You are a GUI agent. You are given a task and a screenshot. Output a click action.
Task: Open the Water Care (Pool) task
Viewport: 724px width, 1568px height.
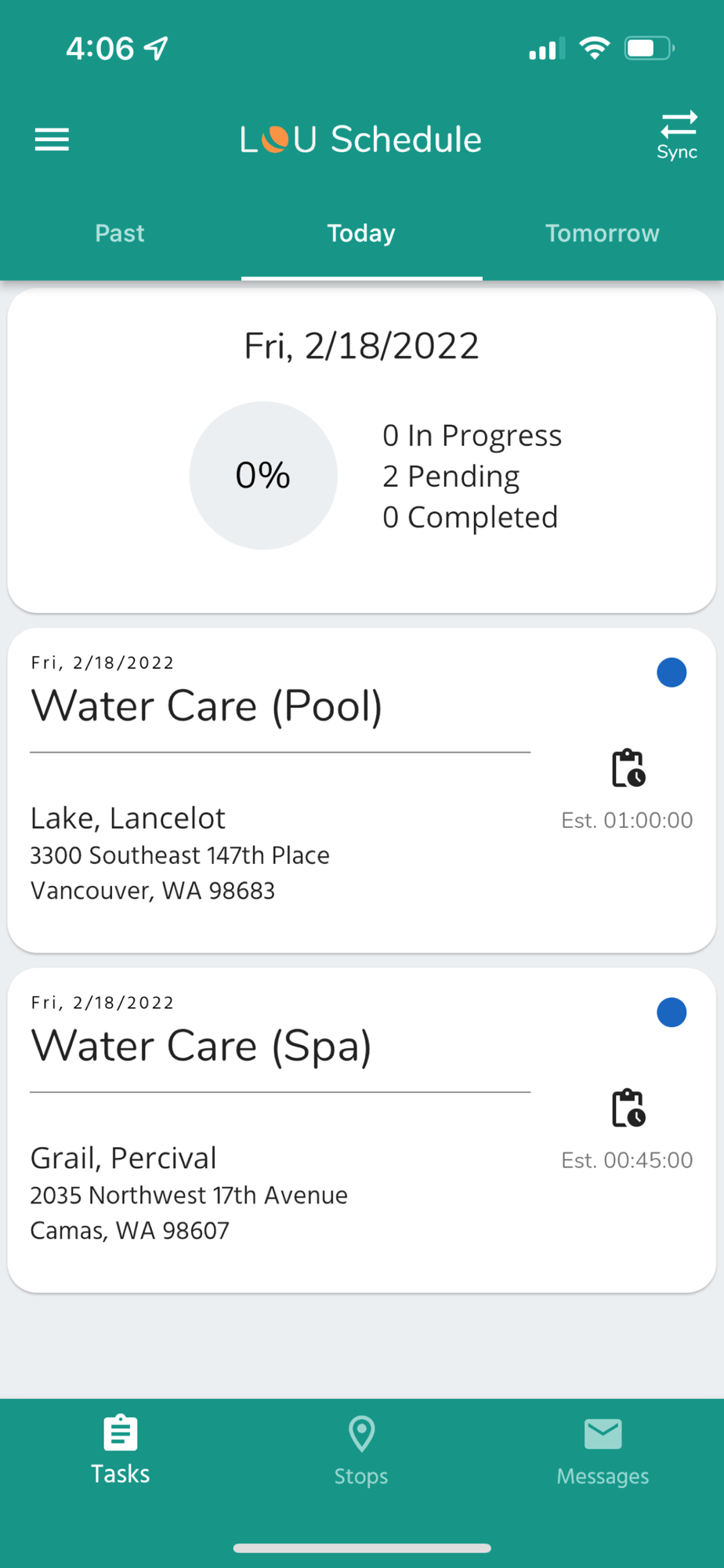[x=361, y=790]
